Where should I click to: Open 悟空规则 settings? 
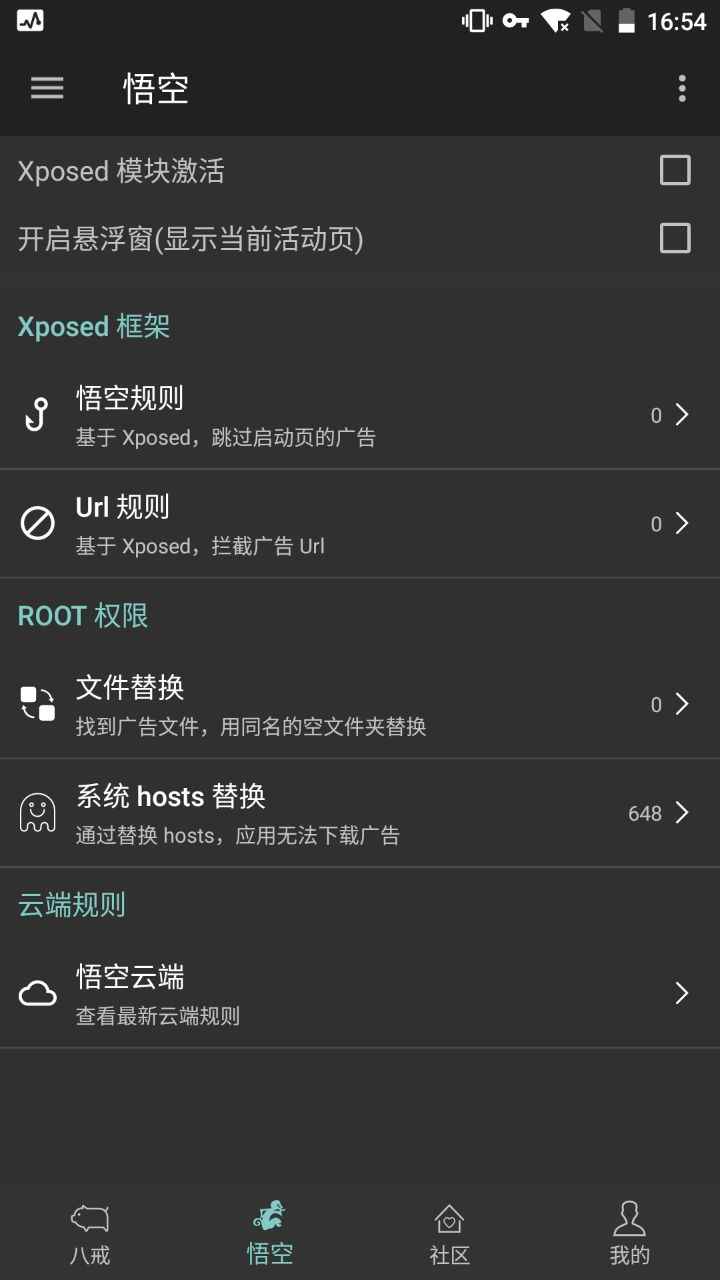click(360, 415)
